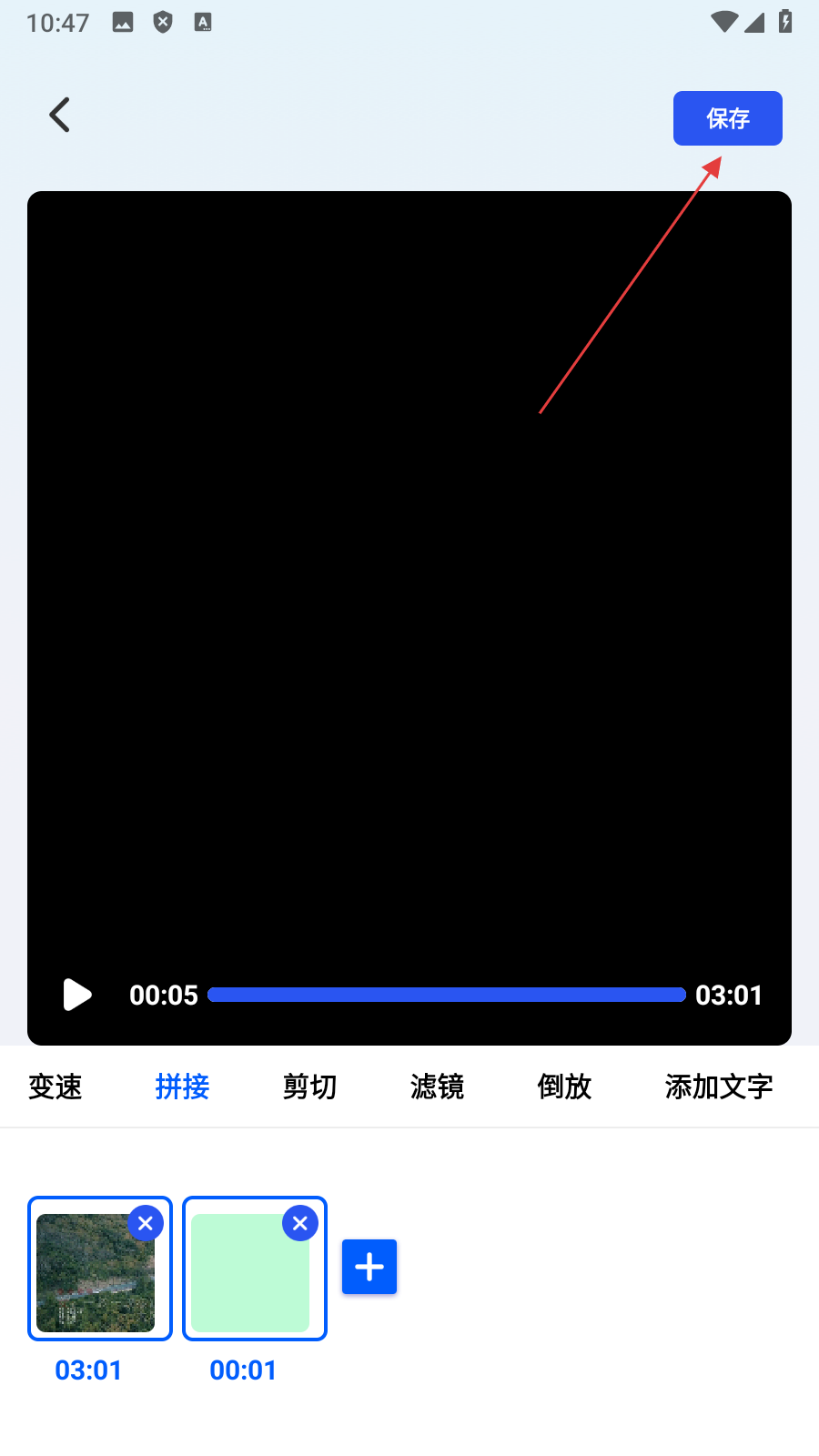Add another clip with plus button
Screen dimensions: 819x1456
click(369, 1267)
